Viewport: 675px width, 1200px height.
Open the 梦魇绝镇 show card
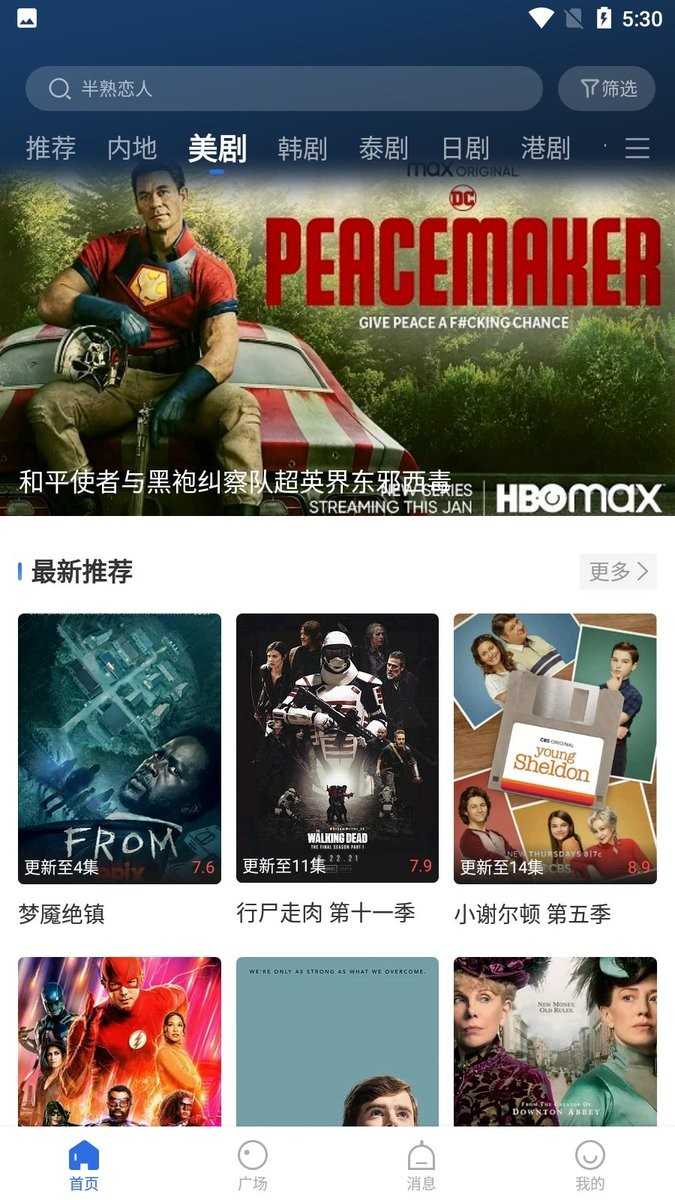[x=119, y=748]
